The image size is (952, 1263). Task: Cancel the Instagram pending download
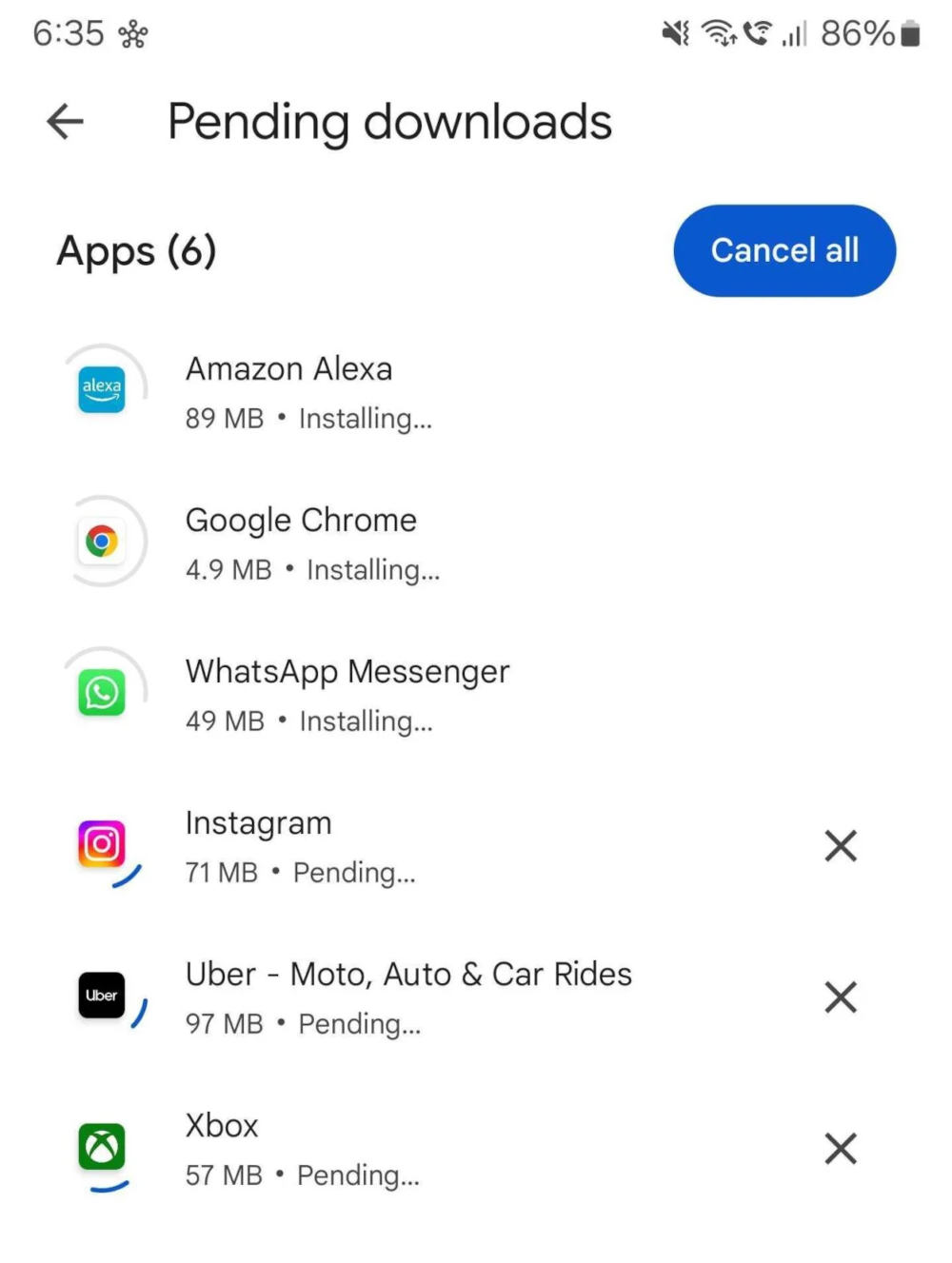coord(841,845)
